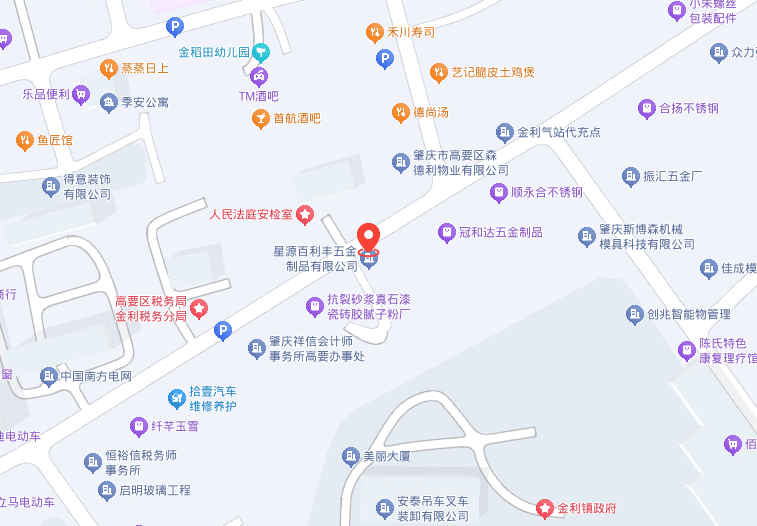Viewport: 757px width, 526px height.
Task: Select the 人民法庭安检室 marker
Action: 305,214
